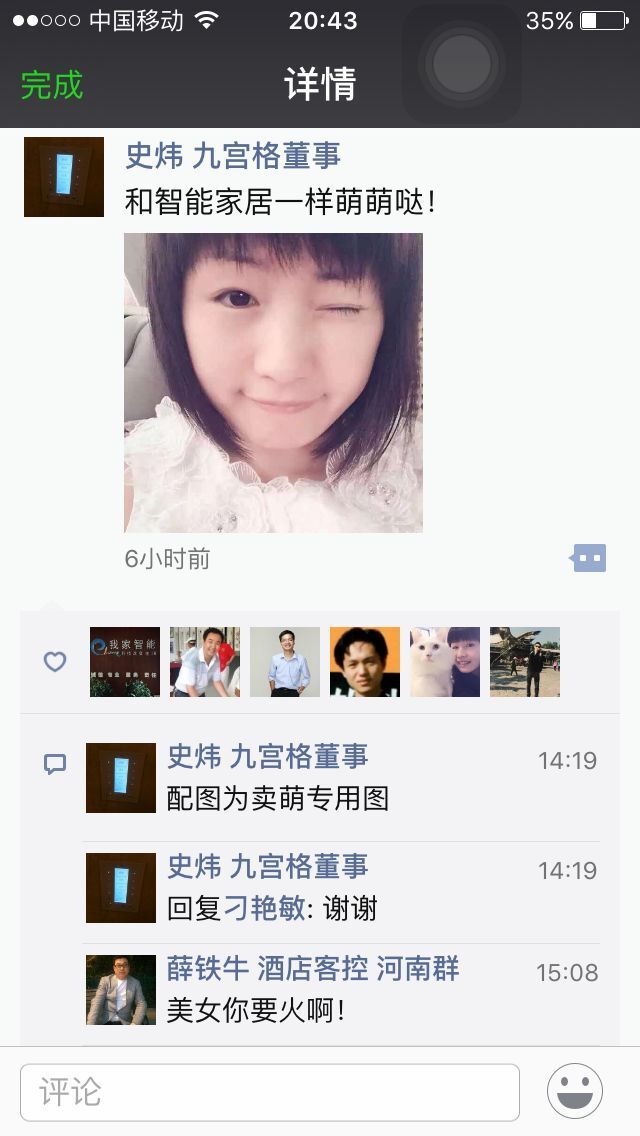640x1136 pixels.
Task: Open the posted photo in full screen
Action: tap(273, 382)
